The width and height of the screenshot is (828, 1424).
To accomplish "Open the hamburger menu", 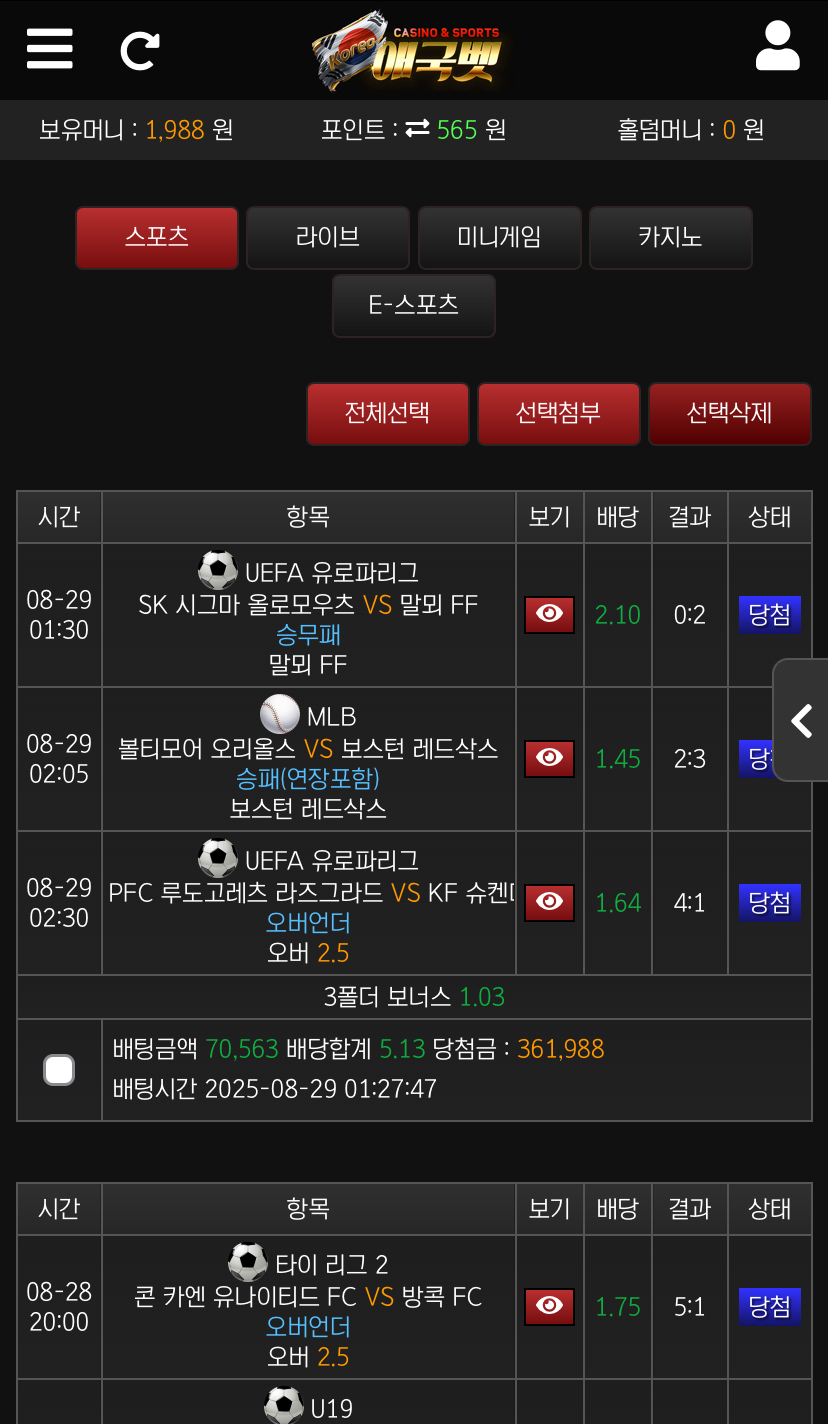I will (50, 48).
